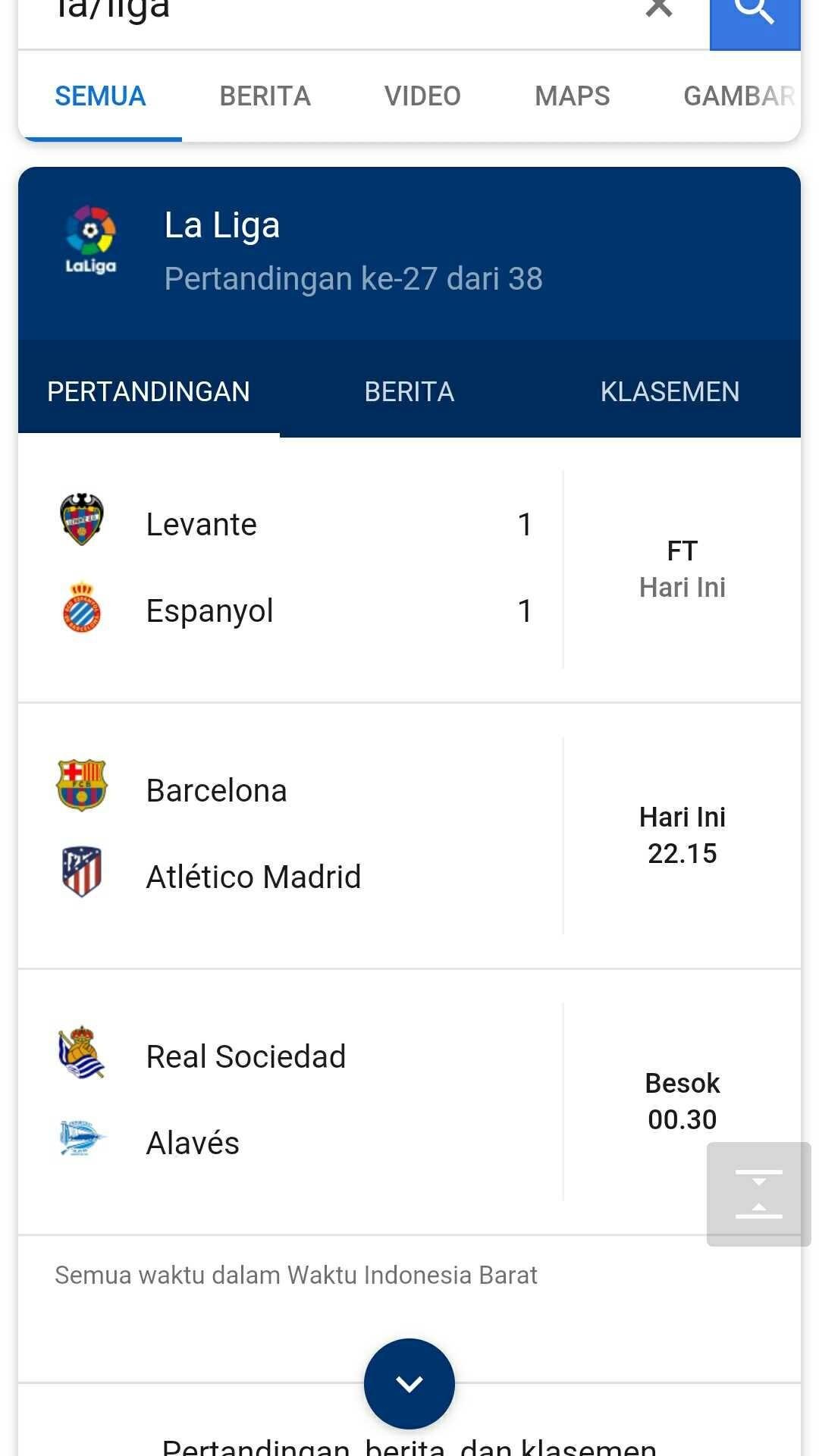
Task: Open the Levante vs Espanyol match
Action: [x=409, y=570]
